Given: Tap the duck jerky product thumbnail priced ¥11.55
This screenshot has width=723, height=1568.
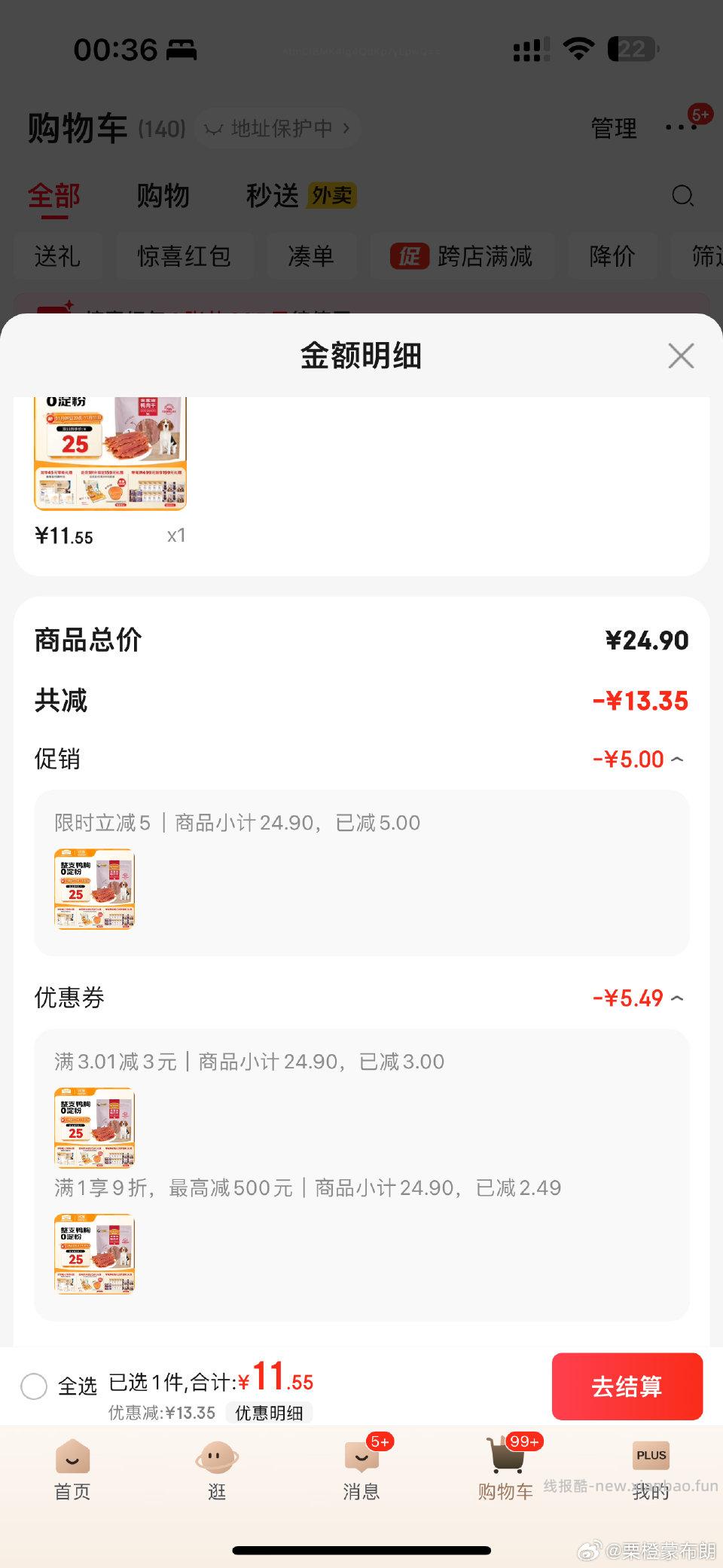Looking at the screenshot, I should point(110,452).
